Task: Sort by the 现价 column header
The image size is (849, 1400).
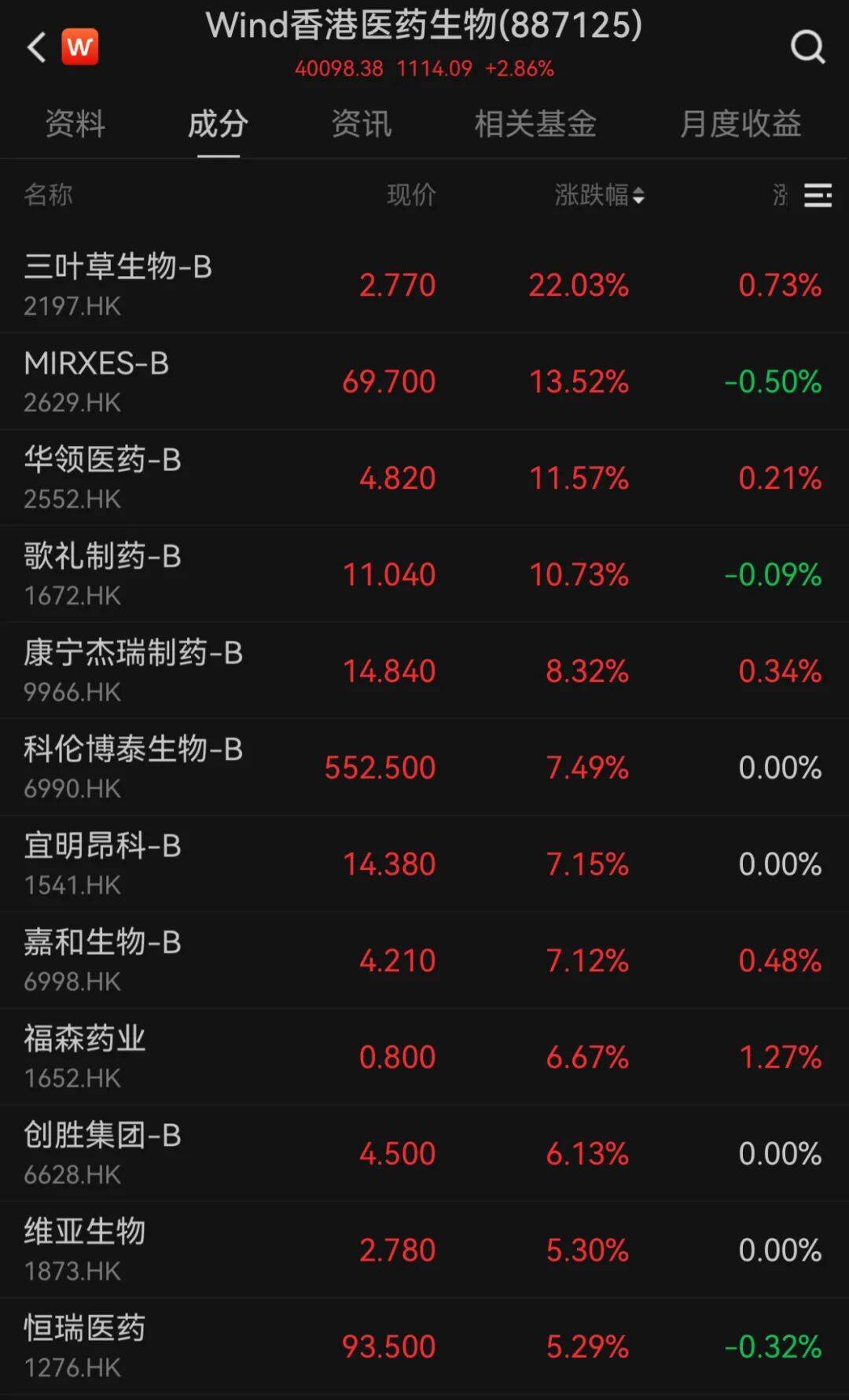Action: pyautogui.click(x=410, y=196)
